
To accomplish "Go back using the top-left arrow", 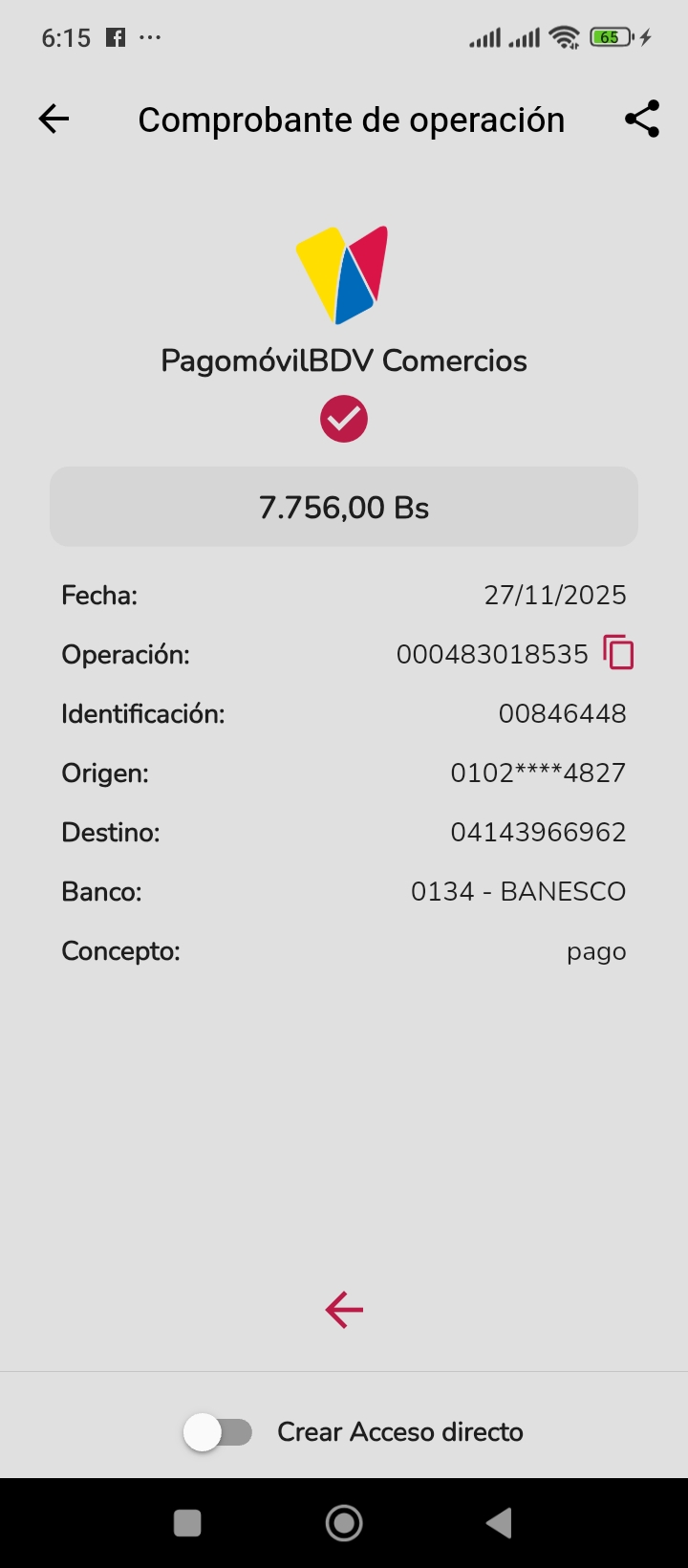I will [x=54, y=120].
